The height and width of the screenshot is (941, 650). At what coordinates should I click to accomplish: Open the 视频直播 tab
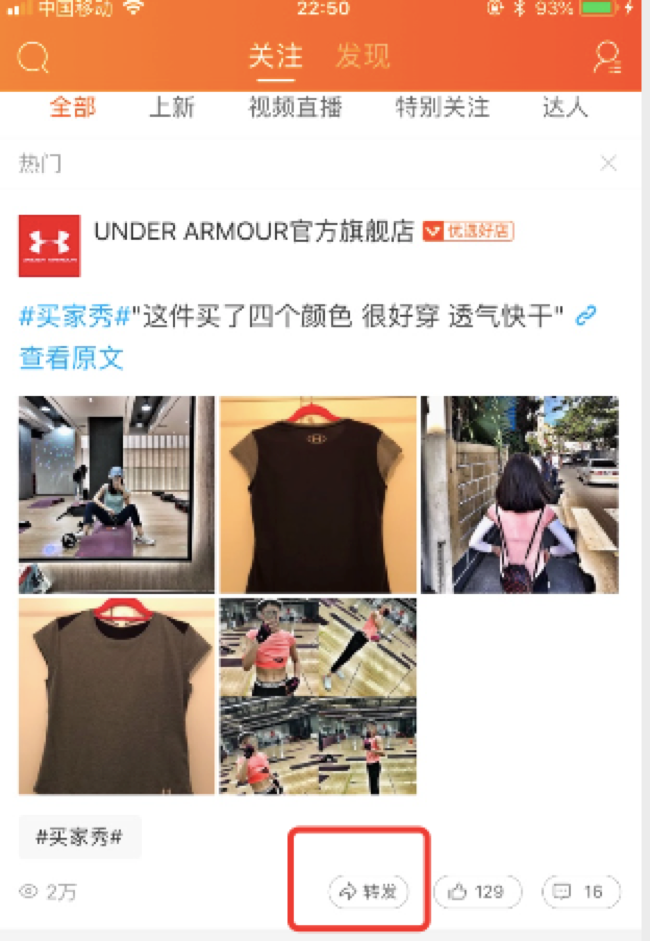coord(295,108)
